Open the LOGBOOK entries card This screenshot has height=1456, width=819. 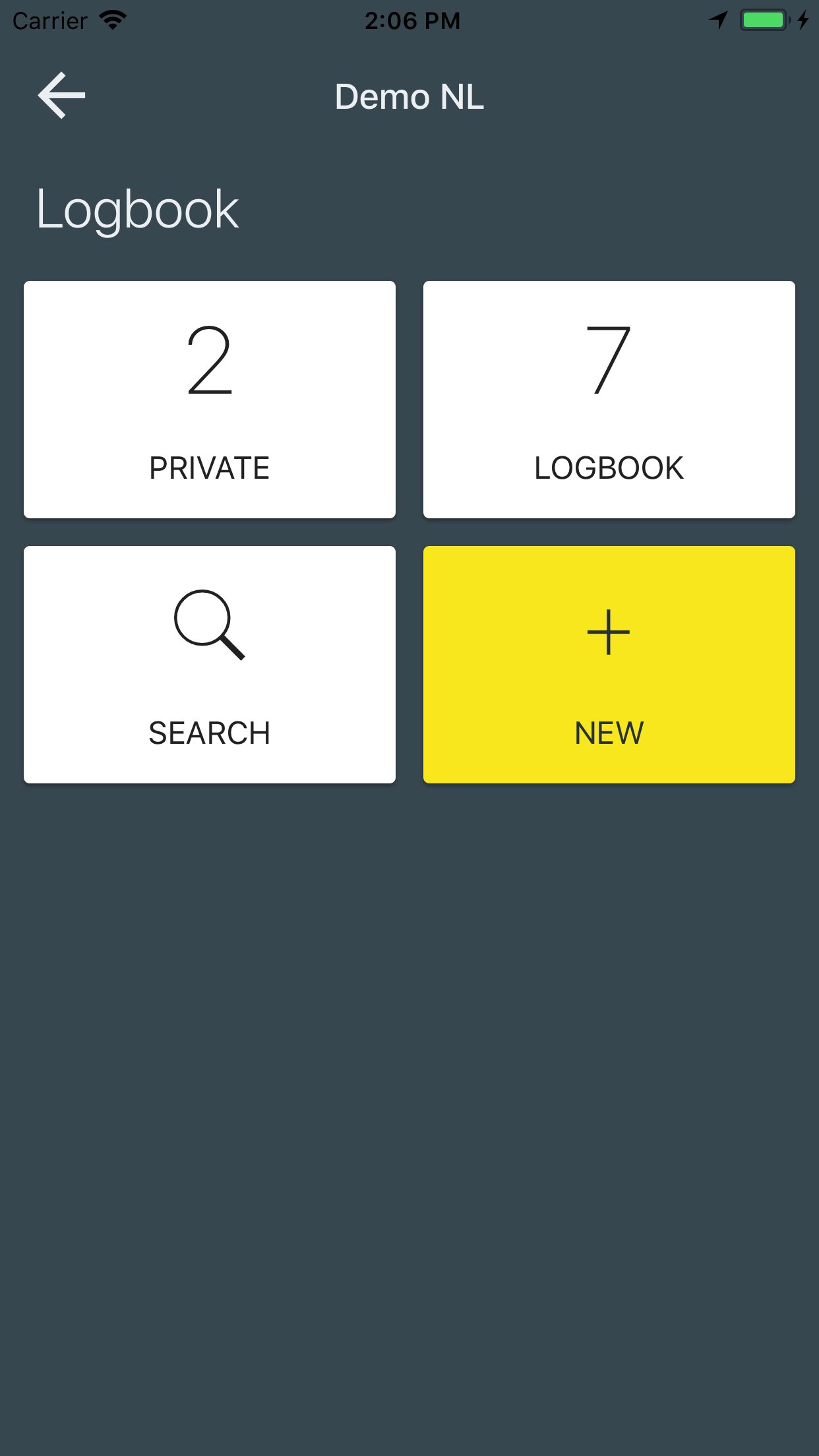point(609,399)
